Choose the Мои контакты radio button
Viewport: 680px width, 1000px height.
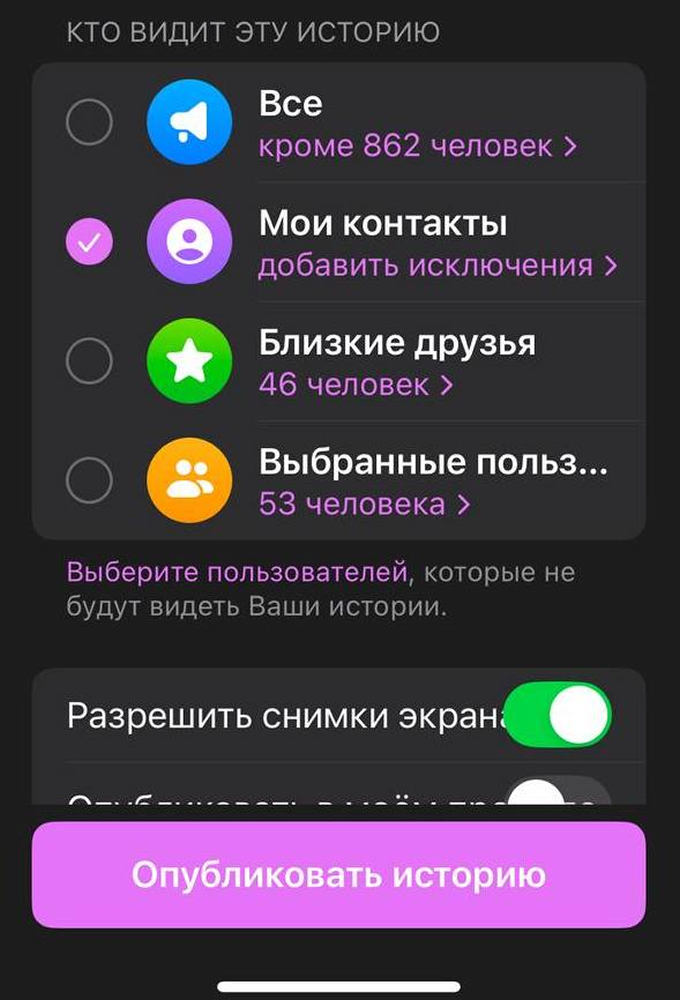coord(89,241)
